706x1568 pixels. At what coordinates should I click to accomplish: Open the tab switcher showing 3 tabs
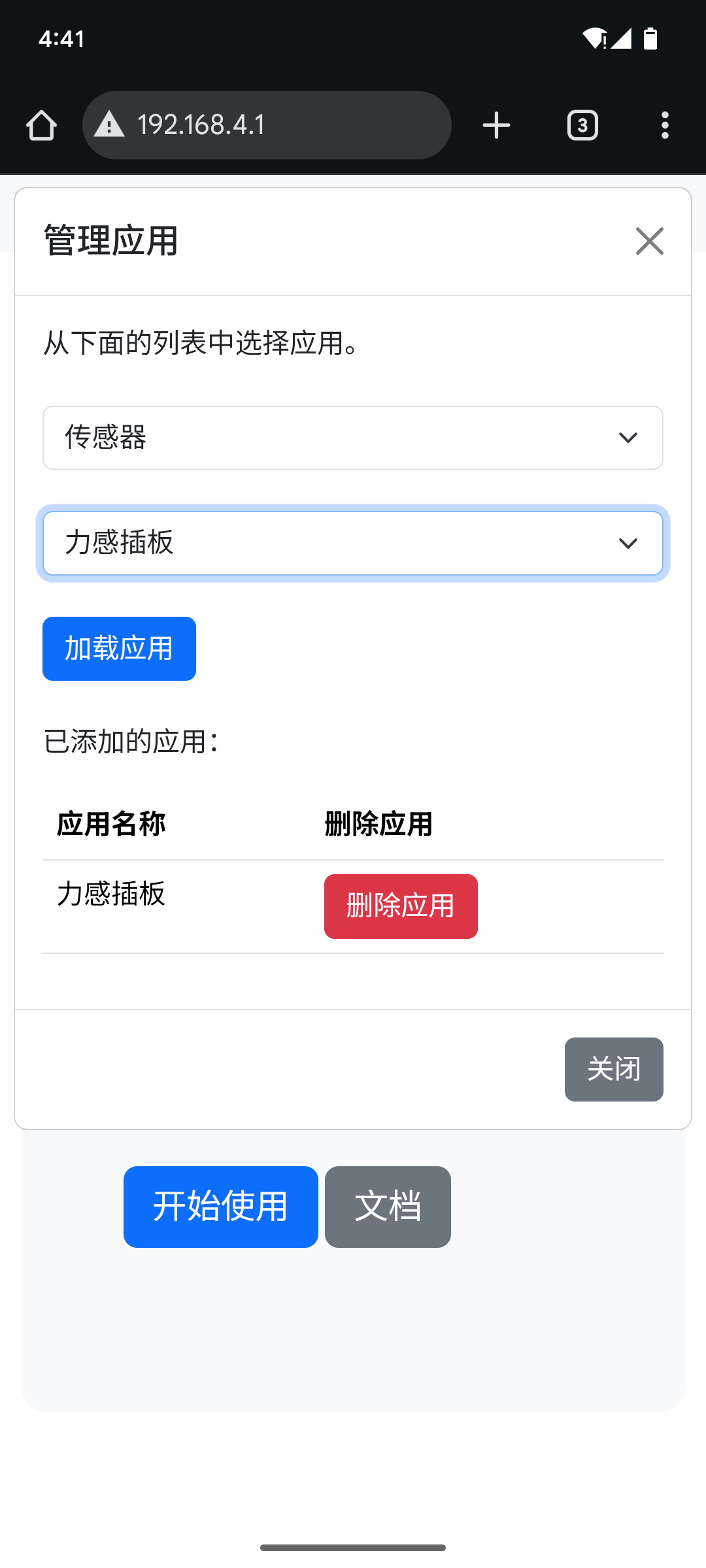(x=582, y=125)
